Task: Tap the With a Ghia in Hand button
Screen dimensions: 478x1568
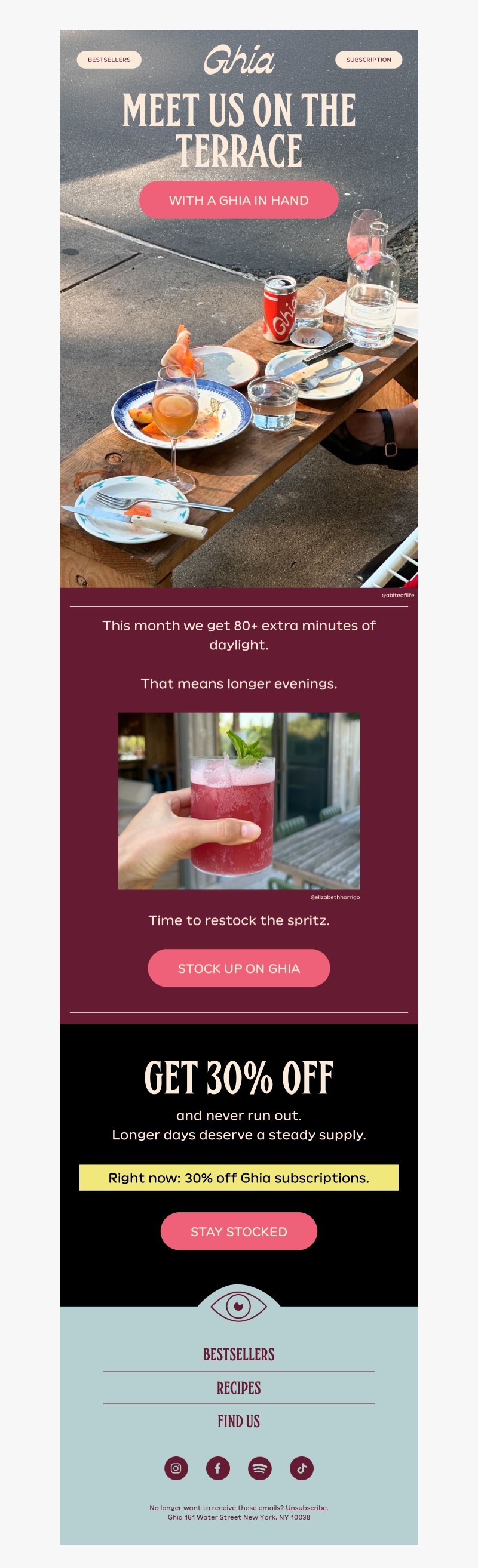Action: [x=238, y=201]
